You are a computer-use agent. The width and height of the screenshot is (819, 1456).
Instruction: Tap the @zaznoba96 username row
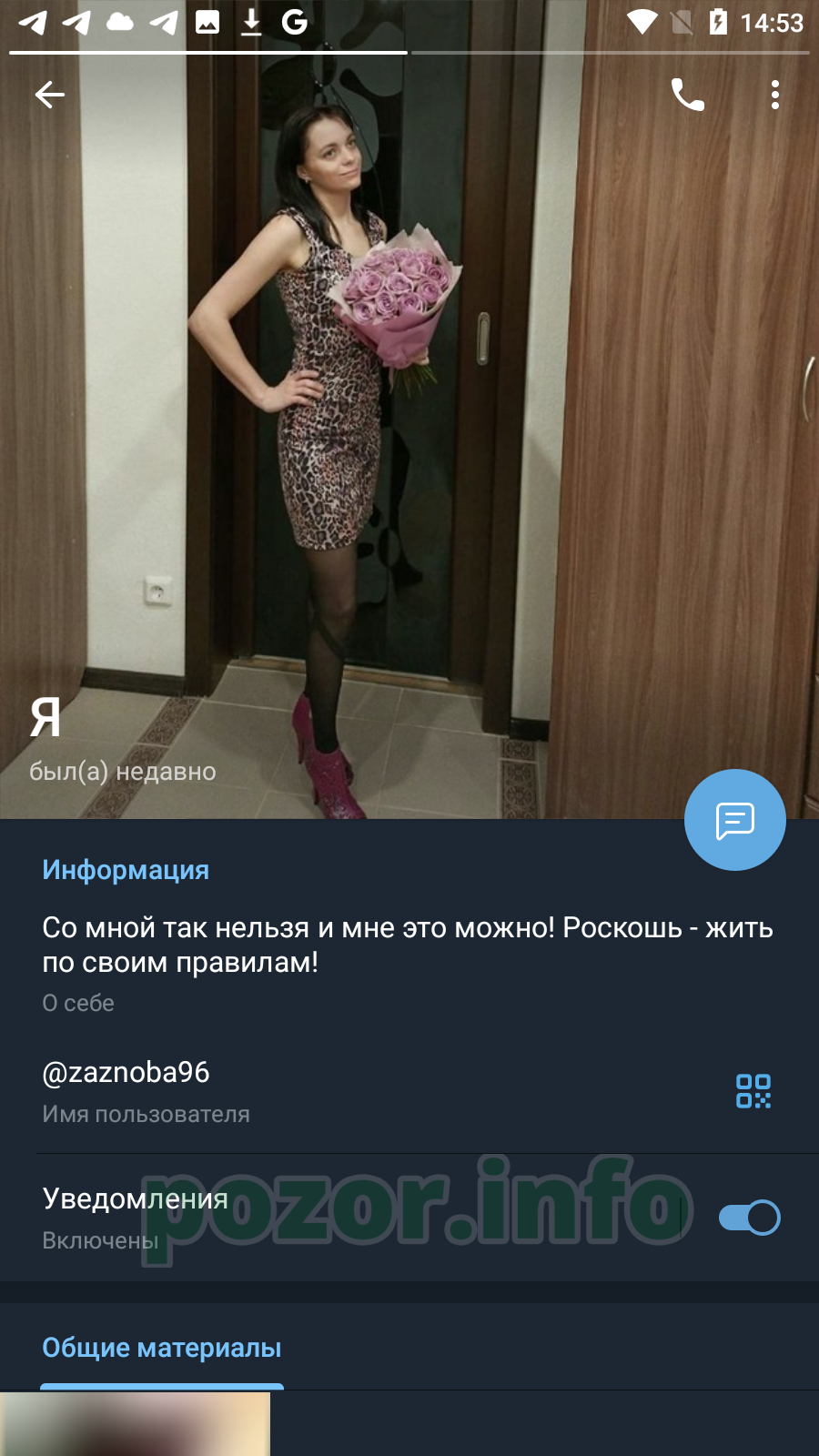409,1091
